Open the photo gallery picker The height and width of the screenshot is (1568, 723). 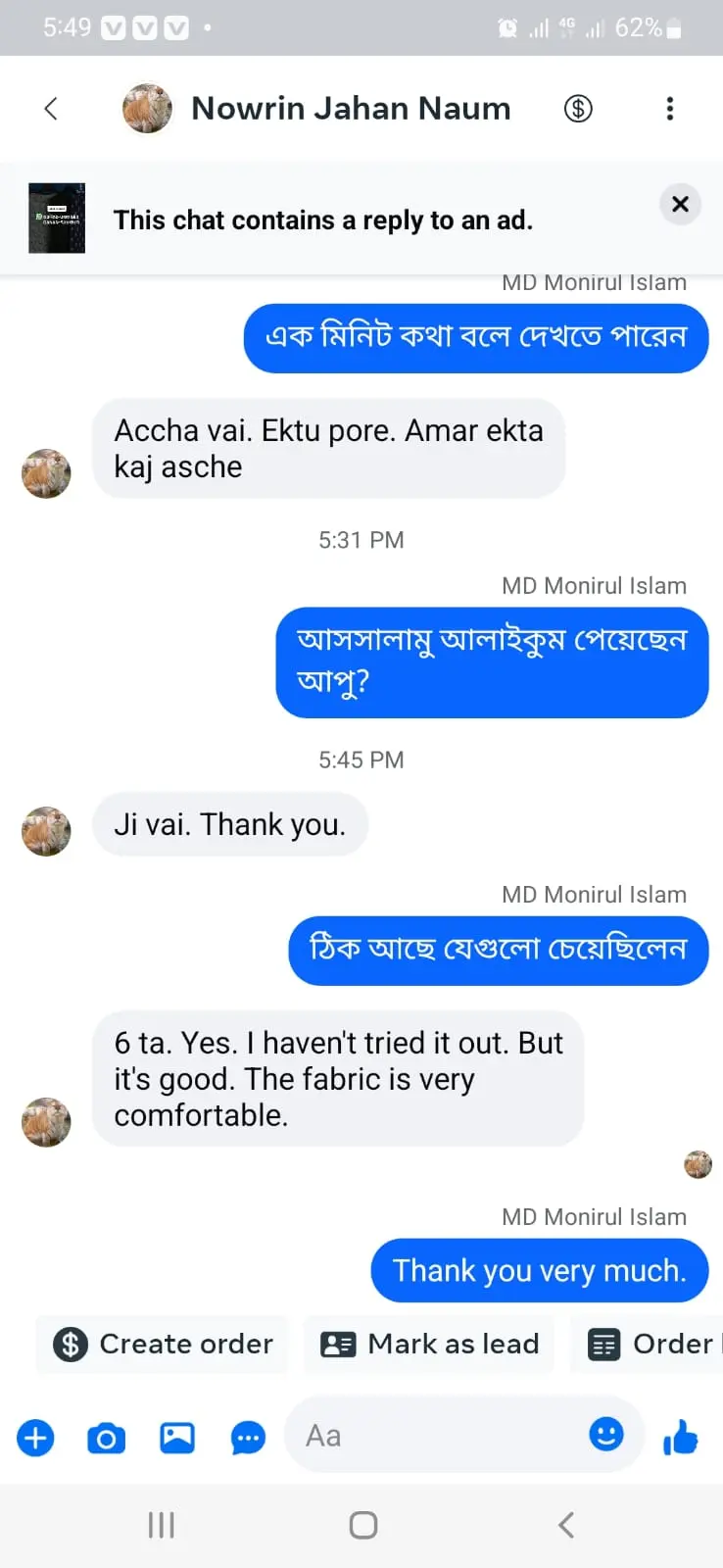click(x=177, y=1438)
